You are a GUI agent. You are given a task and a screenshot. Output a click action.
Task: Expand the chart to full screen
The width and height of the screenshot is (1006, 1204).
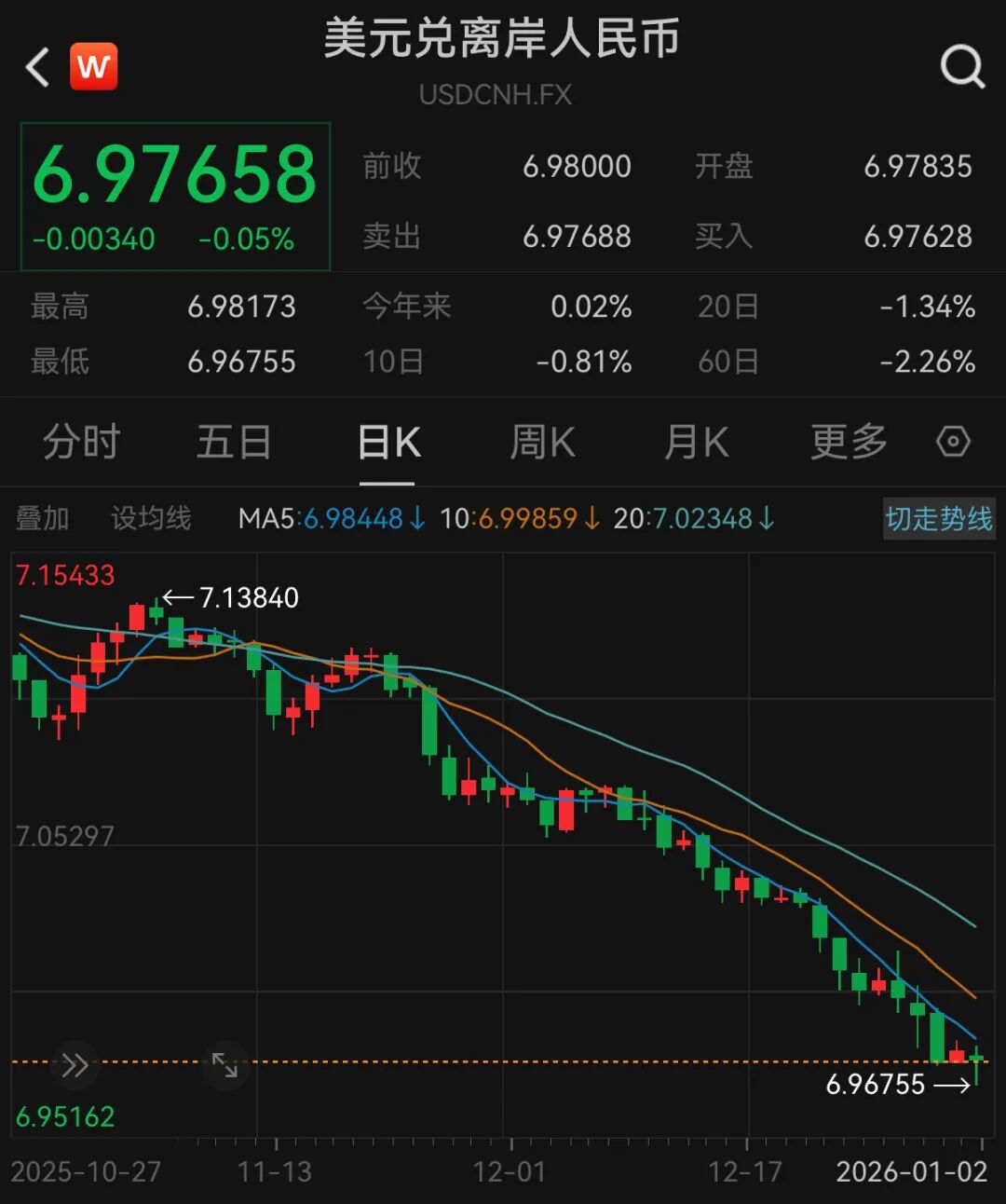click(x=224, y=1064)
